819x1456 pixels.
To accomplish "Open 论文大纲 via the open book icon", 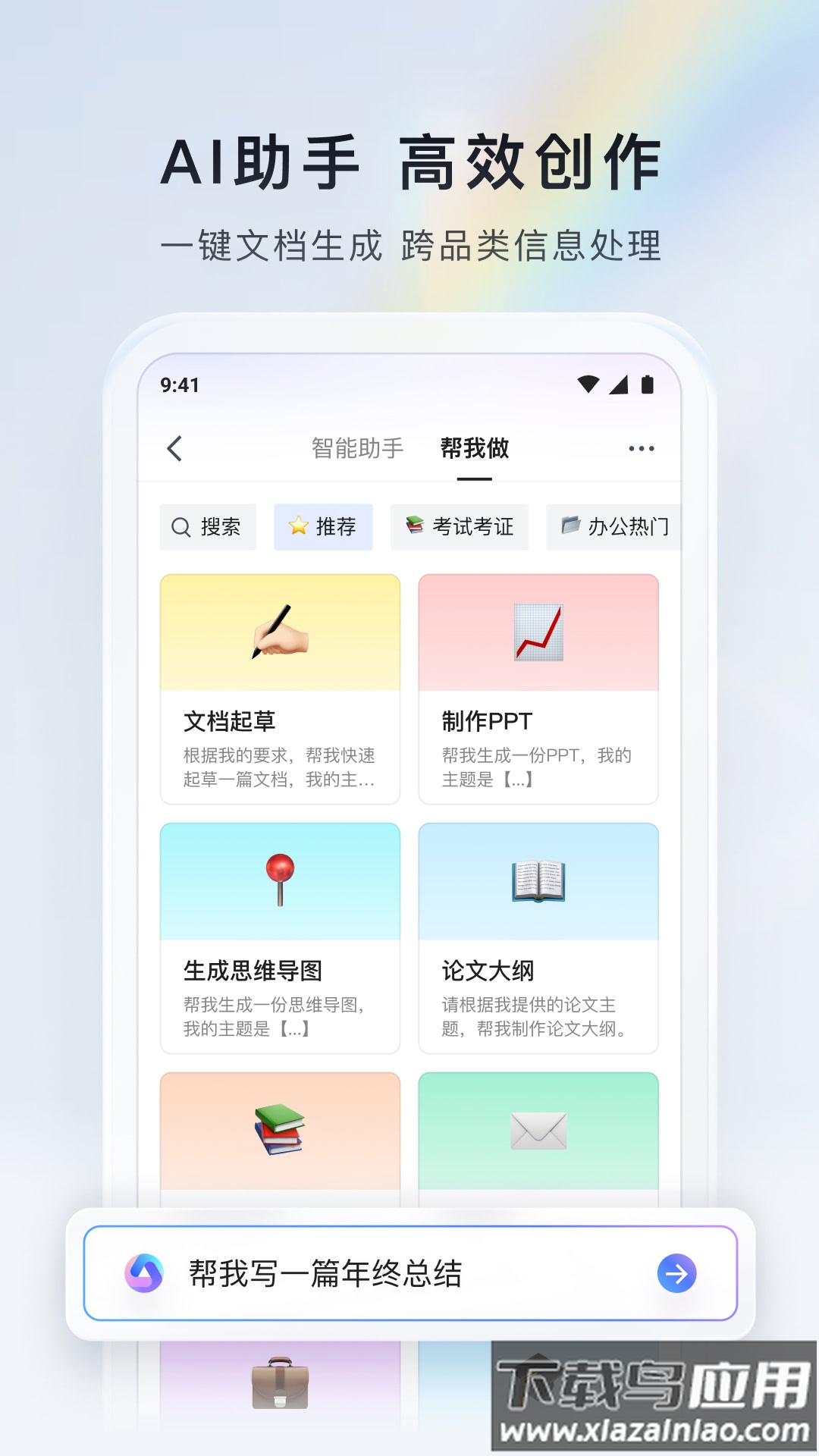I will [538, 880].
